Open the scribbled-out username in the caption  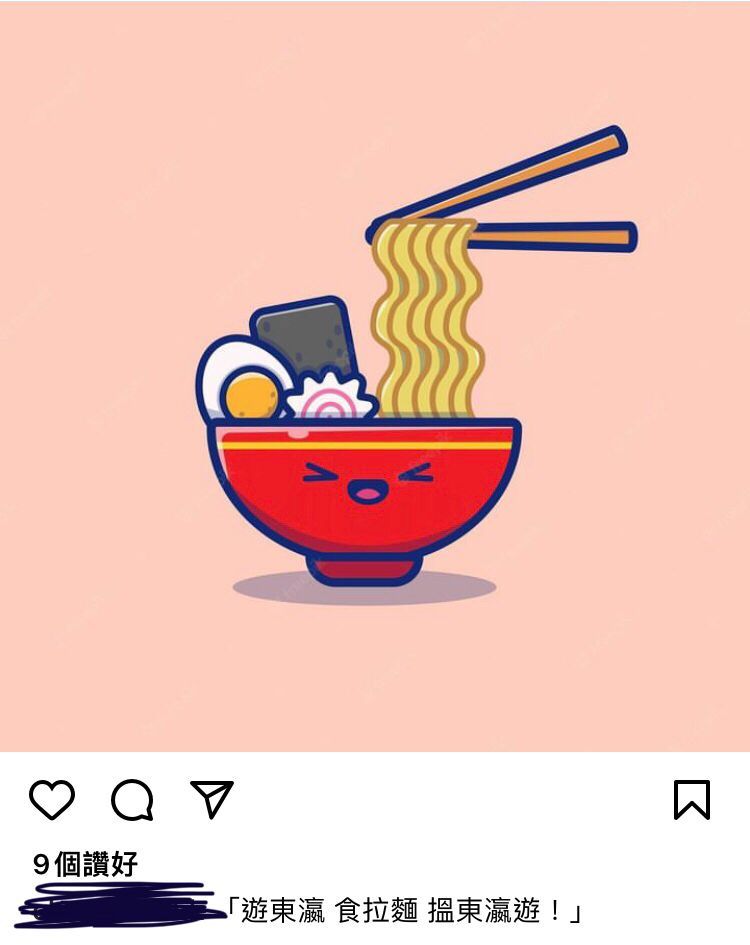(x=120, y=906)
